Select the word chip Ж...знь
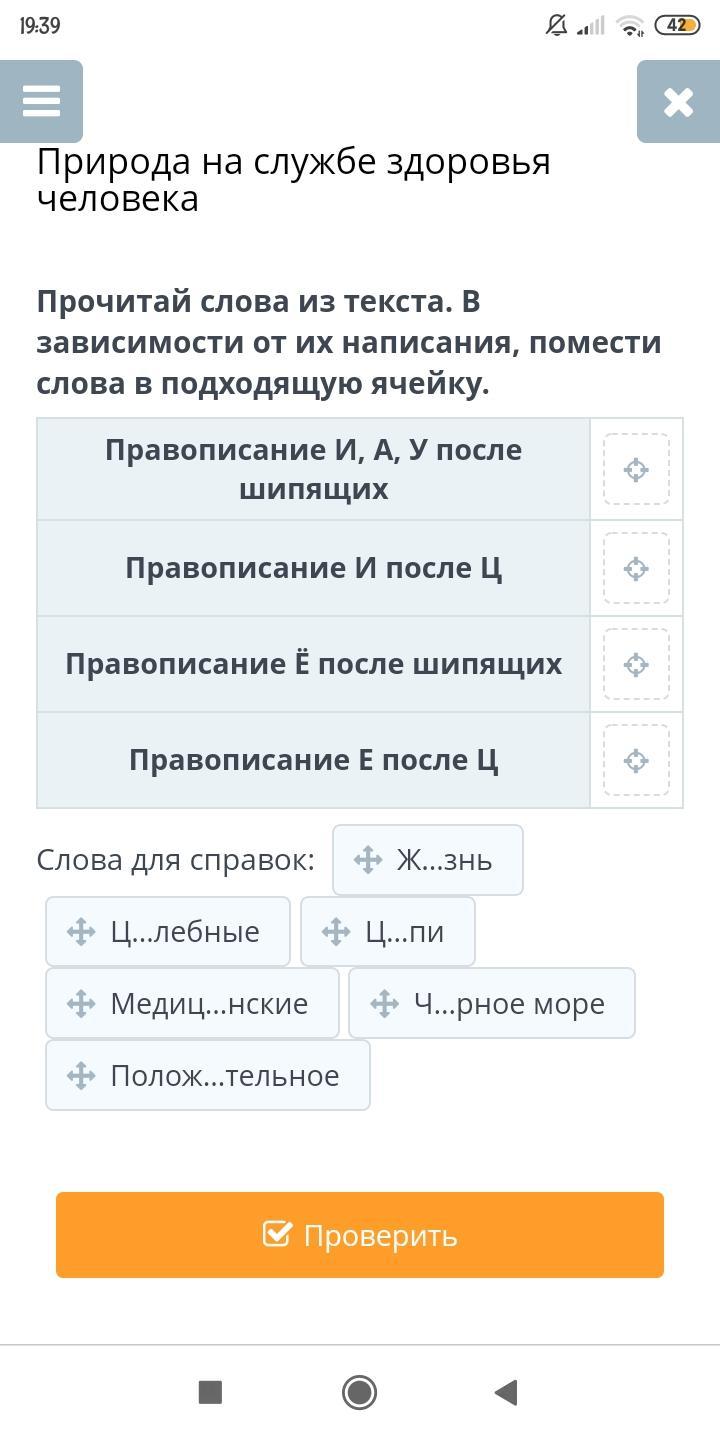 [x=428, y=860]
